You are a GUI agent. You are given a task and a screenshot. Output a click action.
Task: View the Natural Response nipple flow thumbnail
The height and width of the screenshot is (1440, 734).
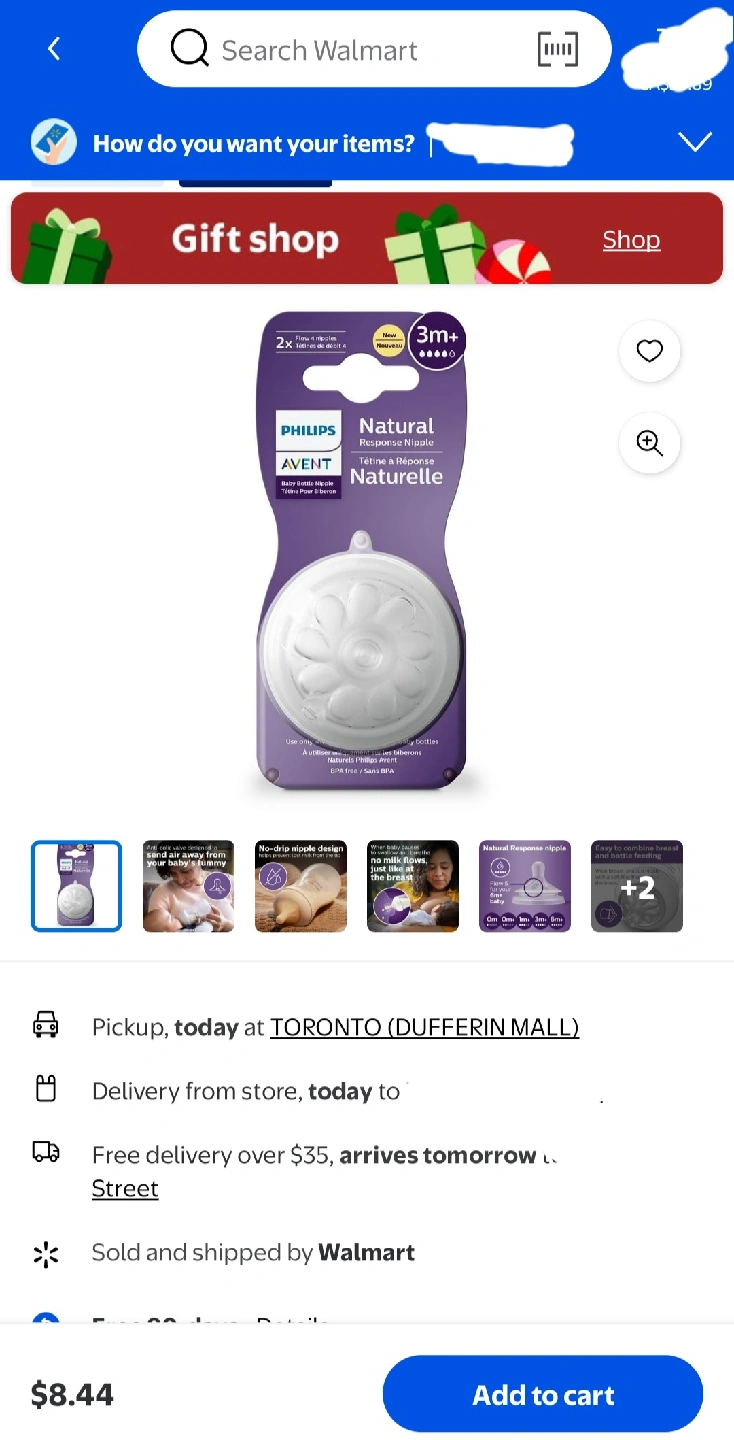(x=524, y=886)
